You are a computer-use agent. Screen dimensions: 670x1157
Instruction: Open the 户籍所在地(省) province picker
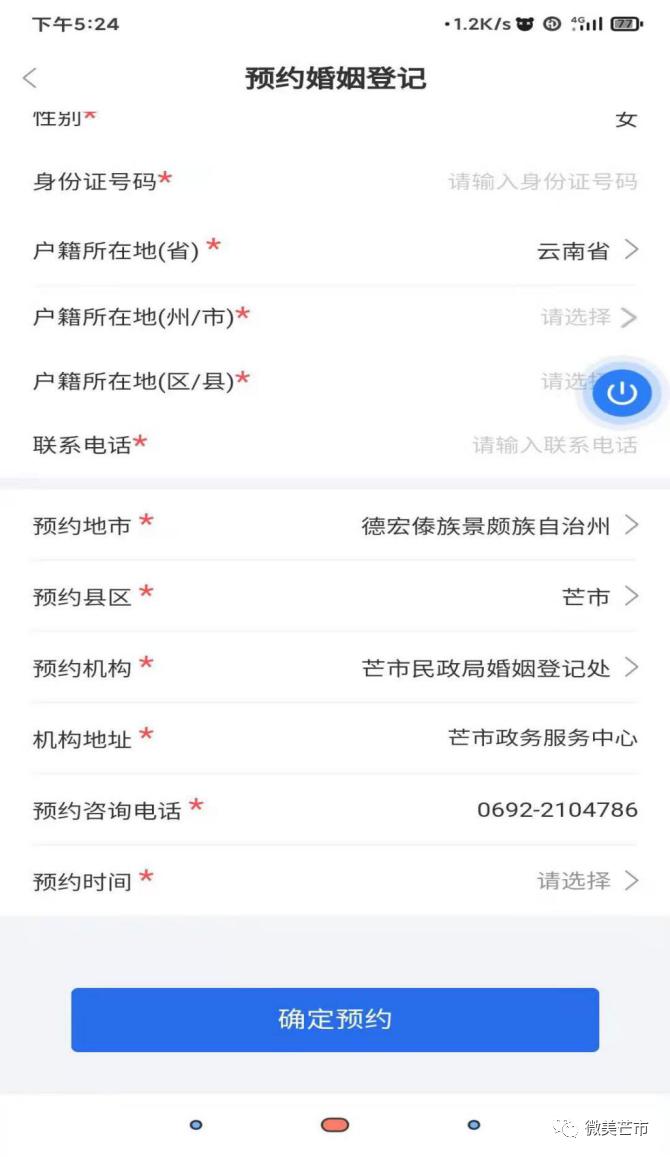tap(587, 250)
